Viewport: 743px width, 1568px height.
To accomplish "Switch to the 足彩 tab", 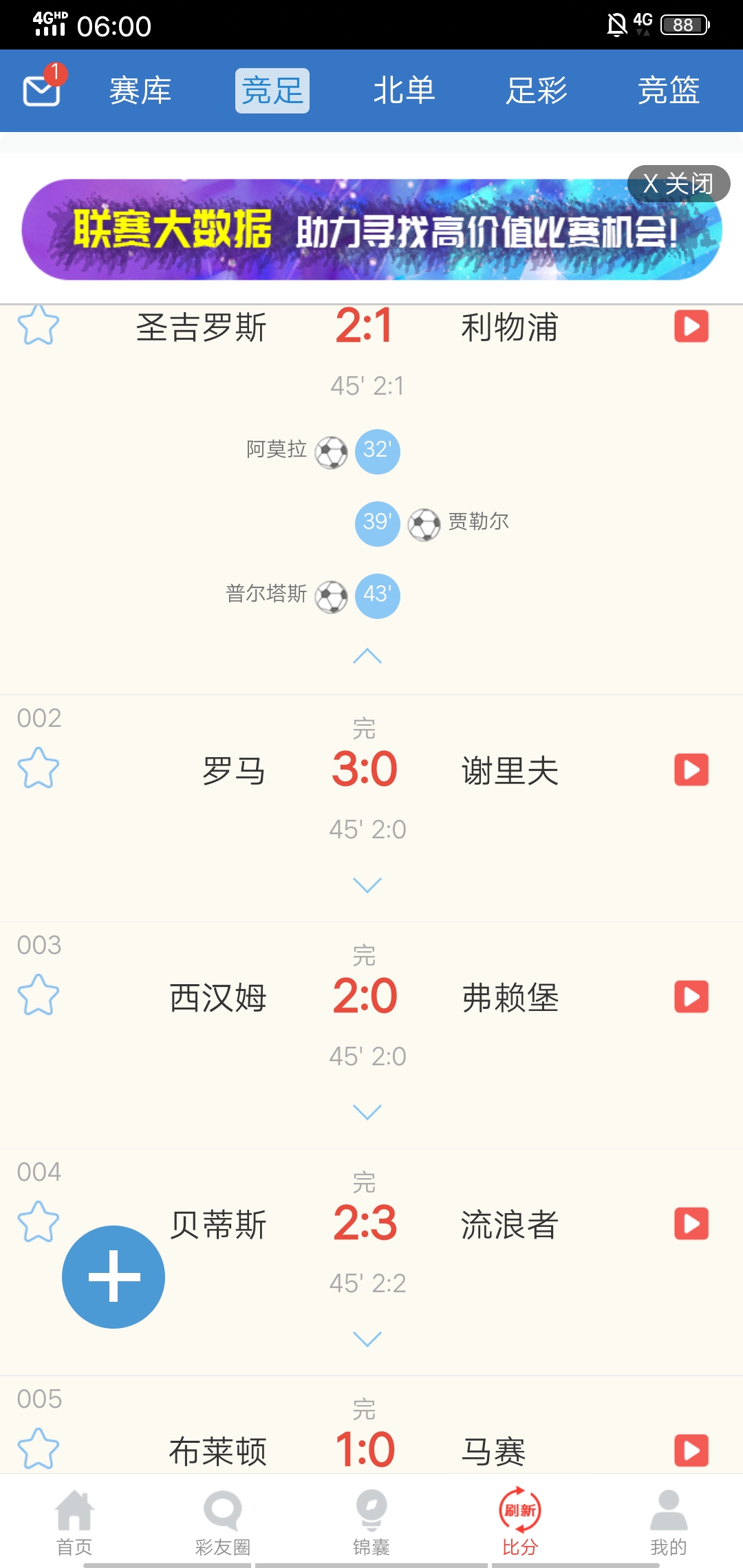I will (x=536, y=91).
